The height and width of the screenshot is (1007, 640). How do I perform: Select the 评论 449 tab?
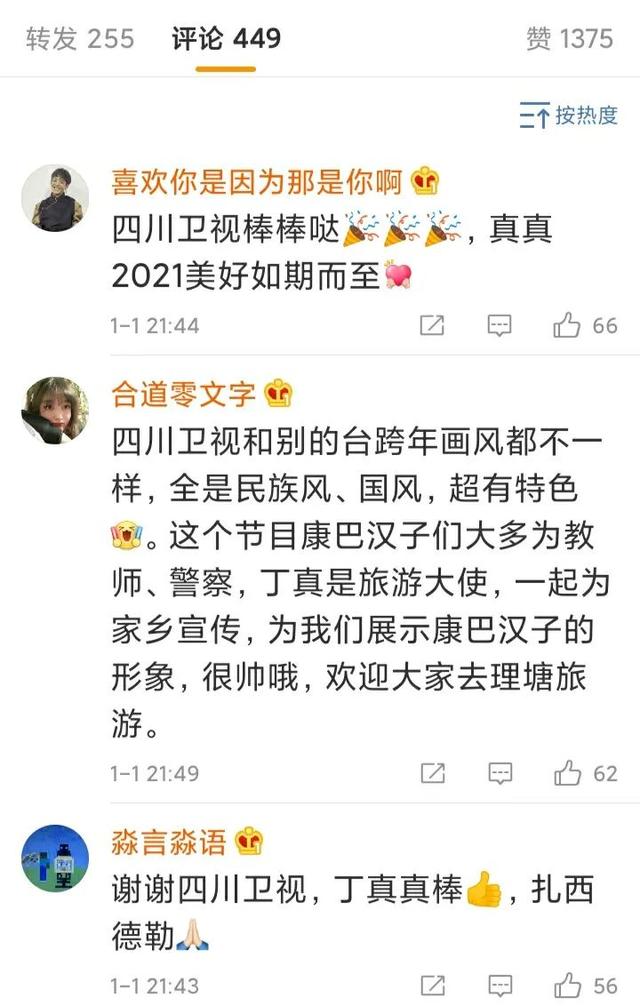coord(226,39)
